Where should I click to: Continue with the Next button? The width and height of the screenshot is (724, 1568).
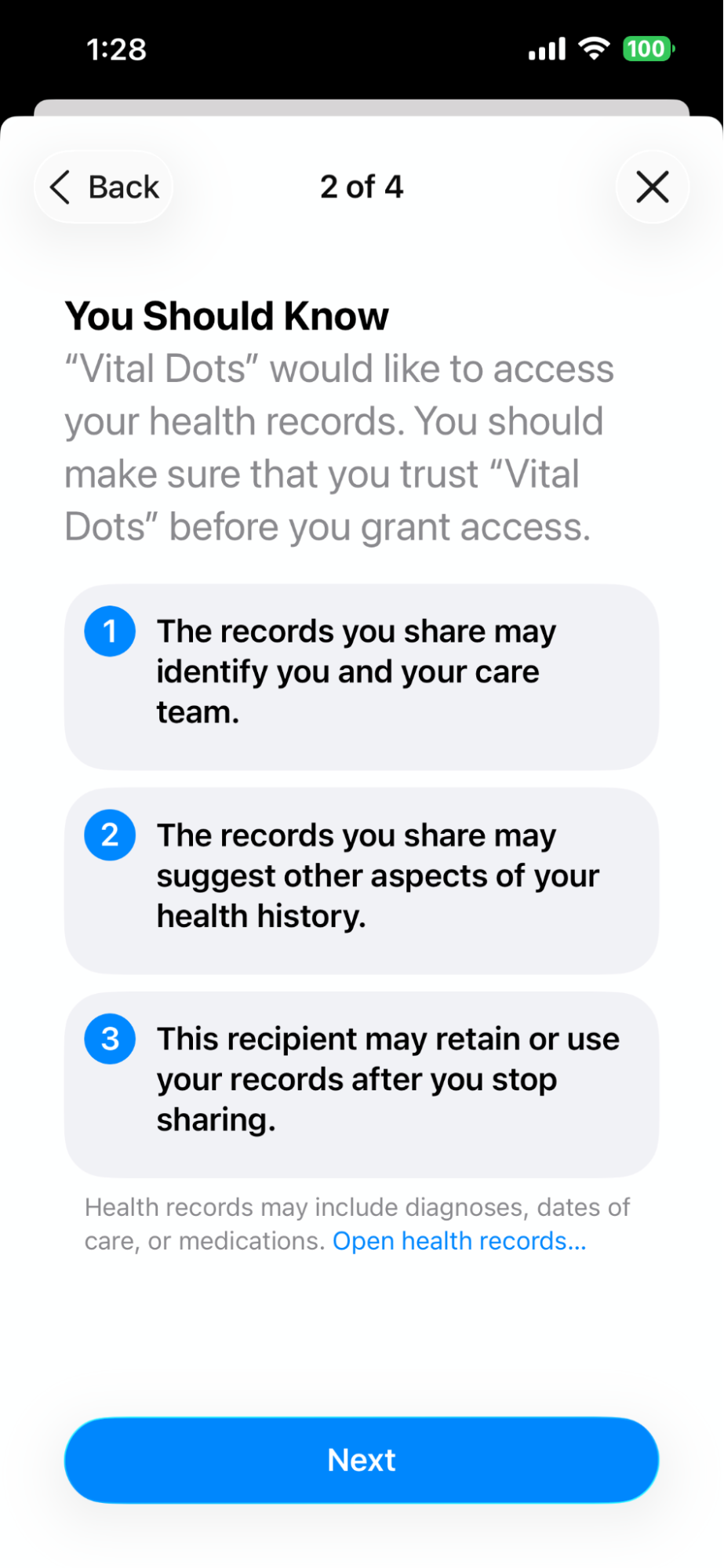coord(362,1460)
